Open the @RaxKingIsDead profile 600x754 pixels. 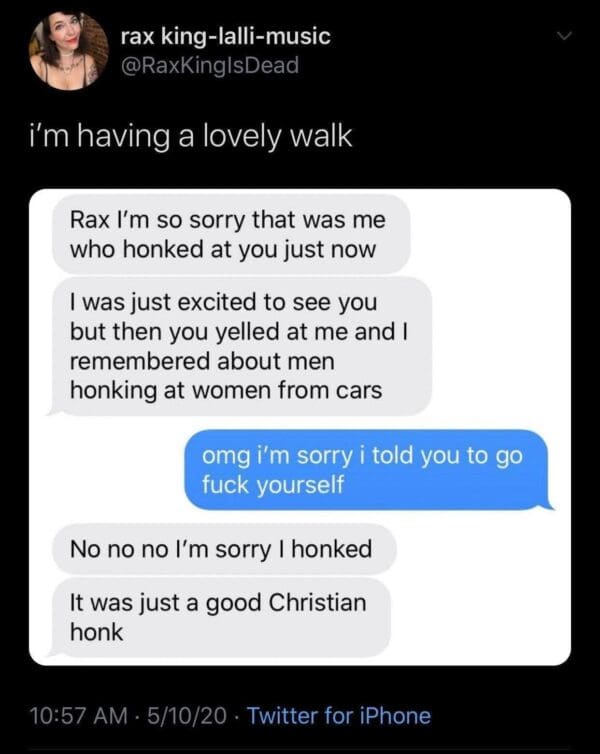(208, 66)
